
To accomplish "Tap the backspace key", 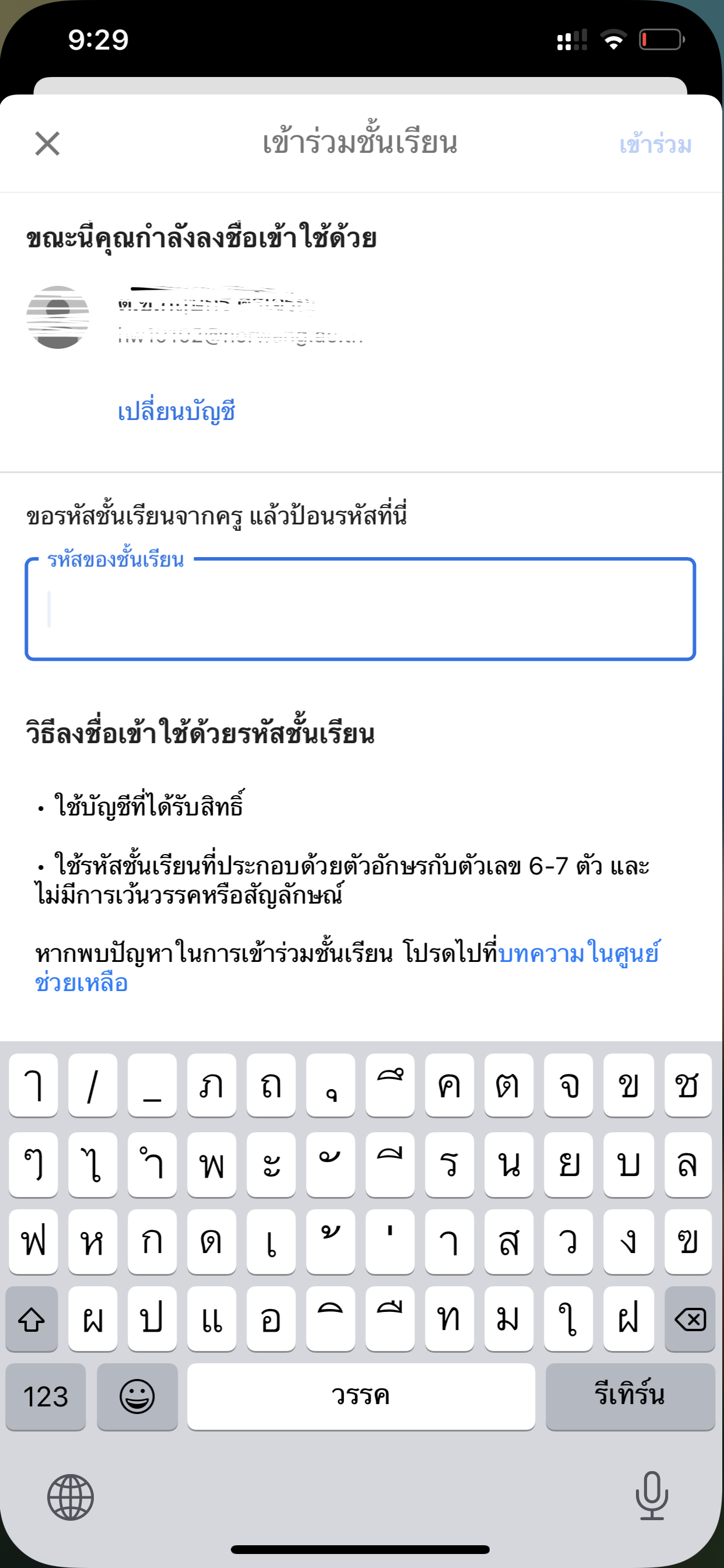I will pos(690,1319).
